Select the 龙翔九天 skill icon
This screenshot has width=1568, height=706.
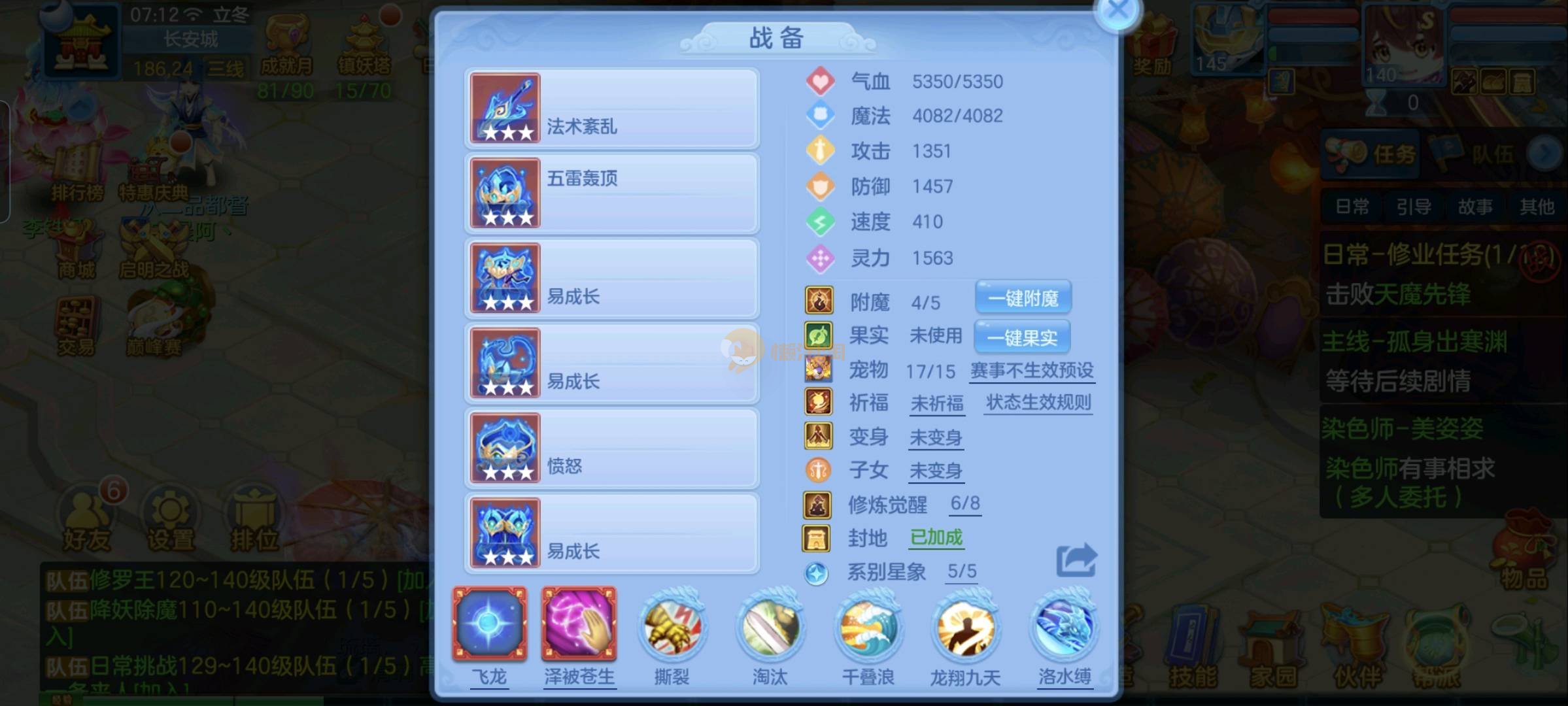point(965,628)
